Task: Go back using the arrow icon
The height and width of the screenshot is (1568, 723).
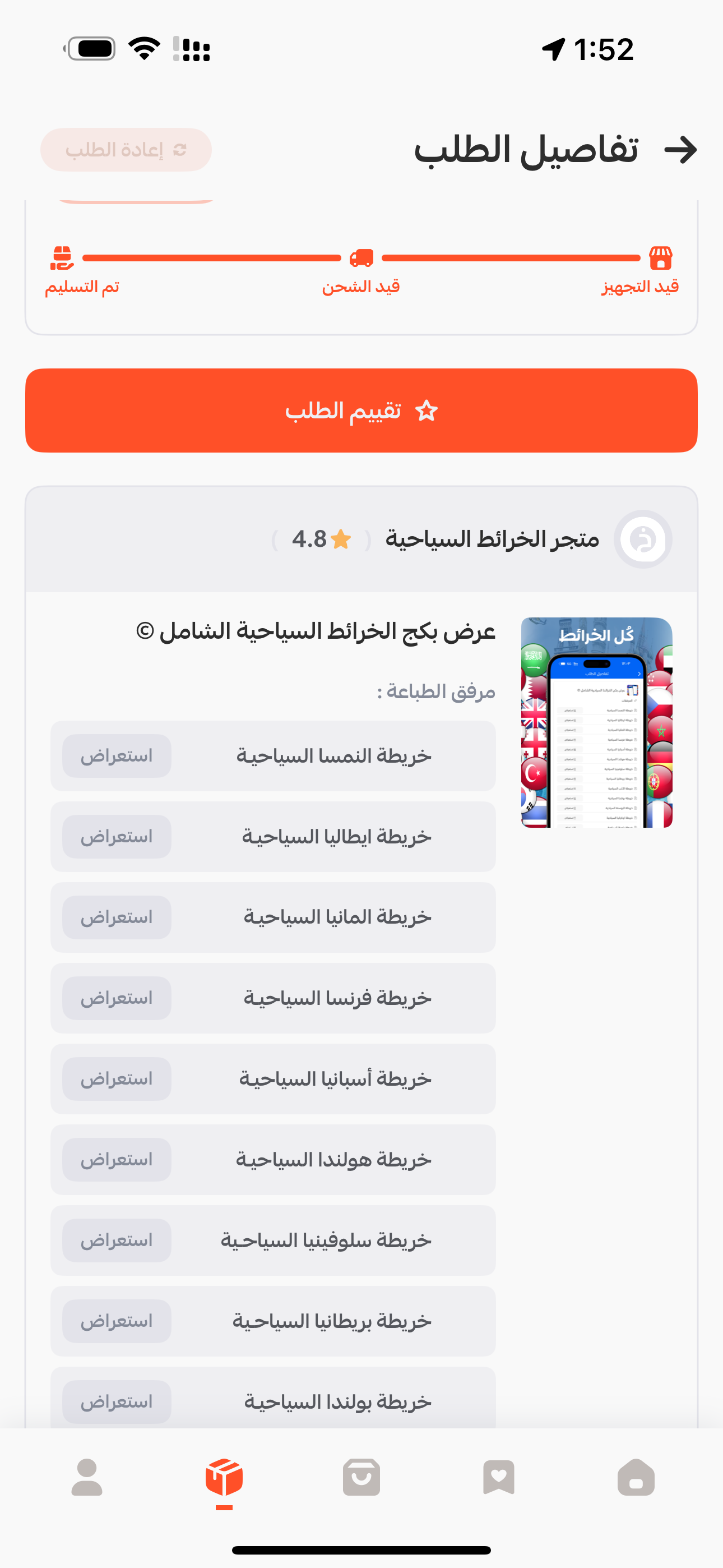Action: pos(680,150)
